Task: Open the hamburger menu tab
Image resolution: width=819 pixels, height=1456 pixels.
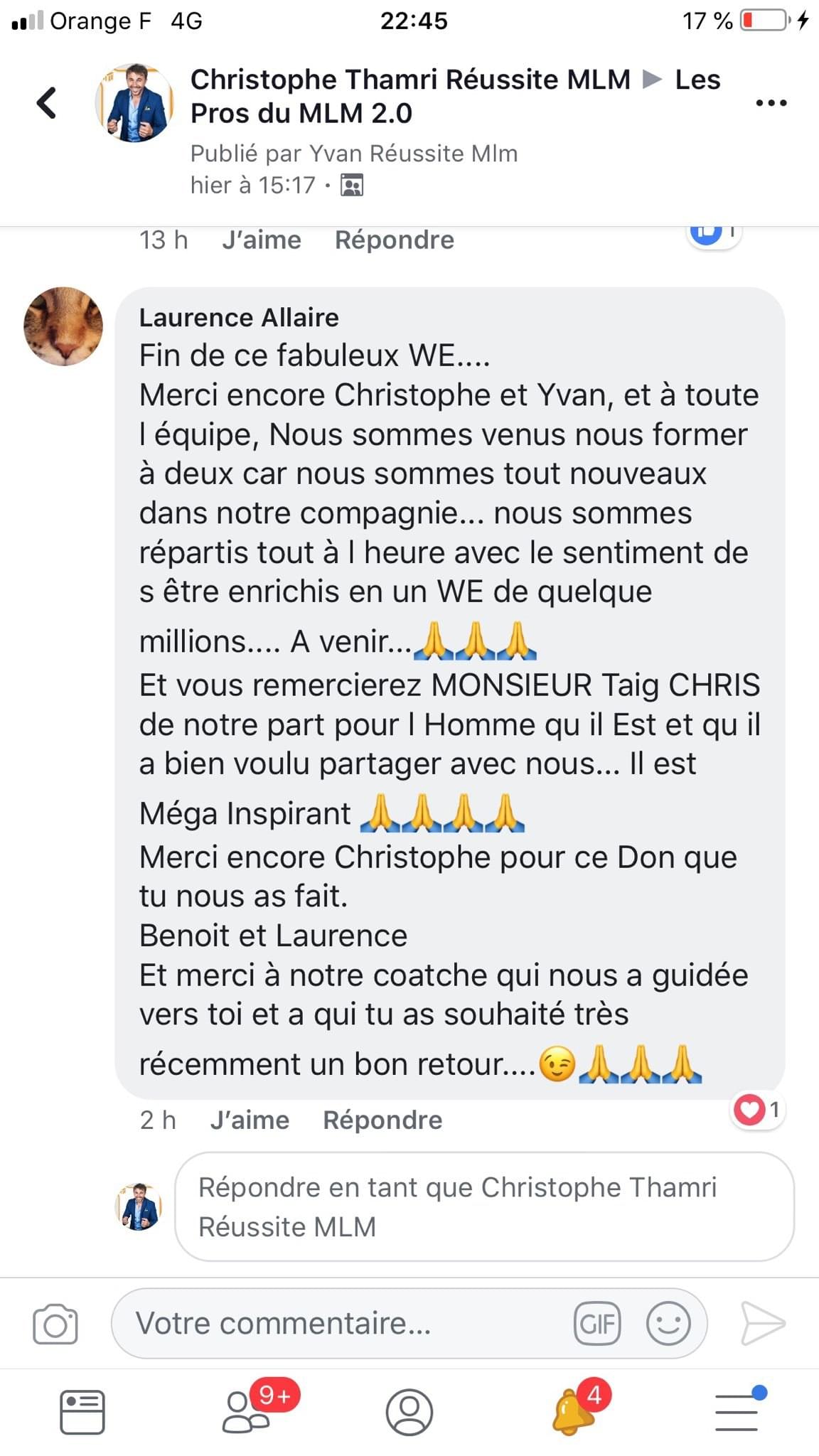Action: [x=737, y=1412]
